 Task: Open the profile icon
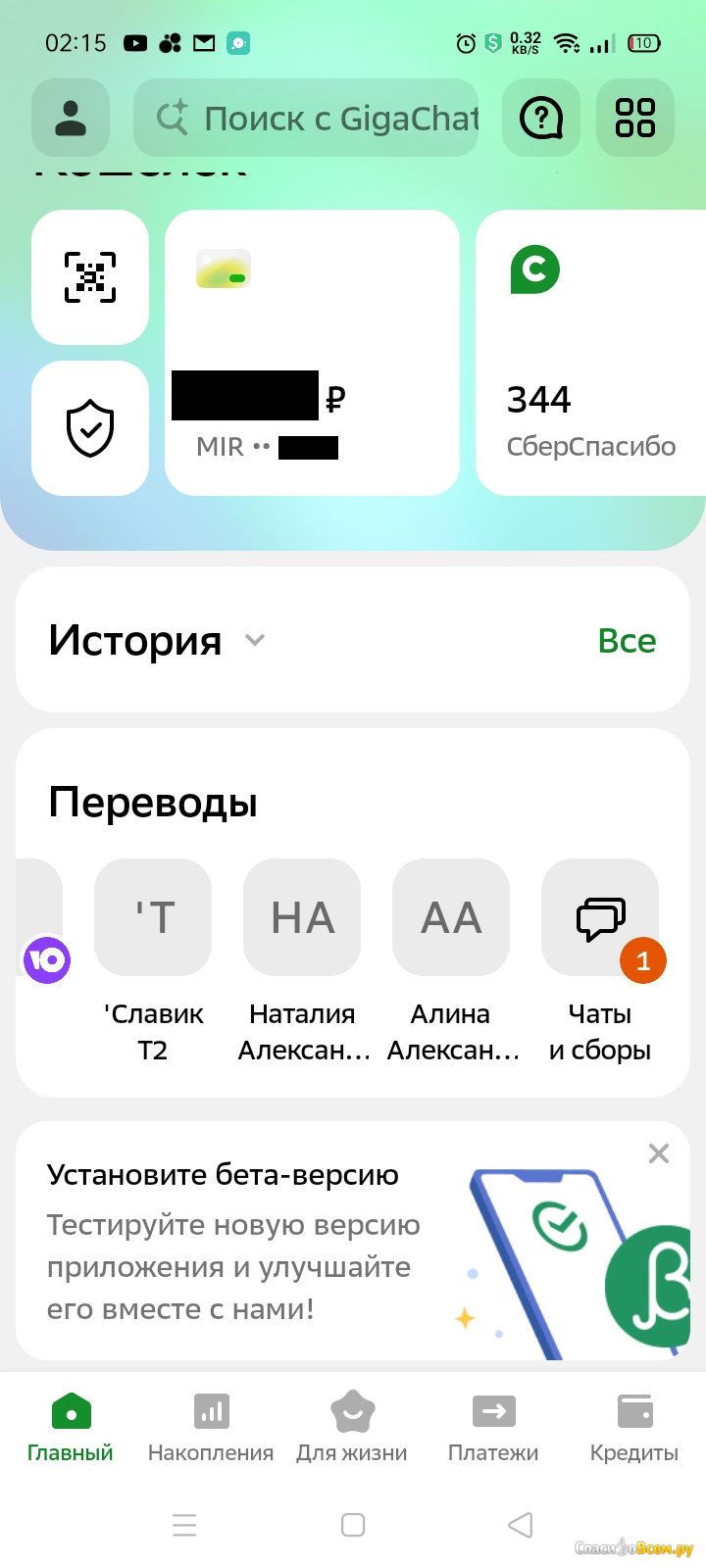click(71, 119)
